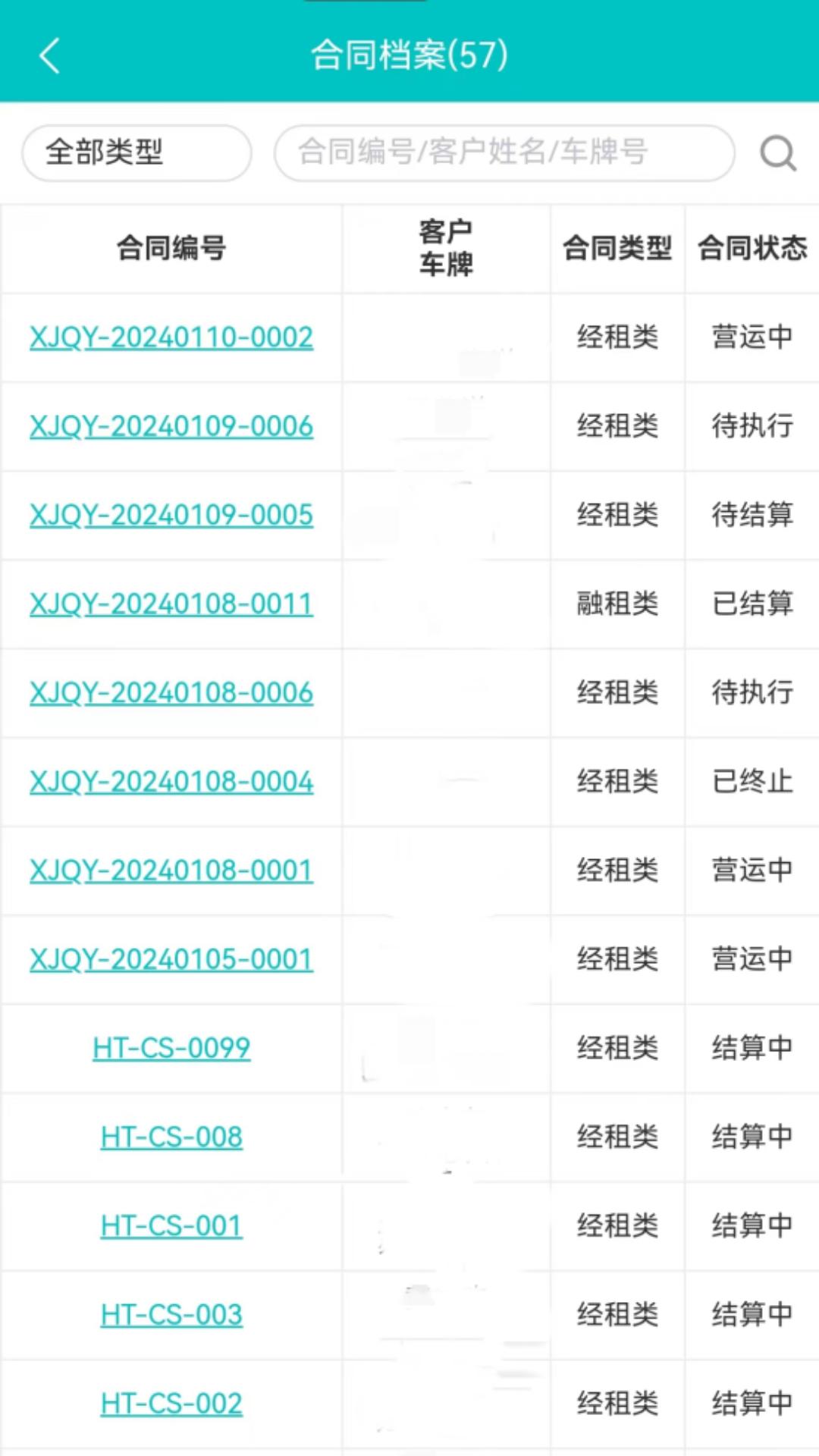This screenshot has height=1456, width=819.
Task: Open contract HT-CS-0099
Action: [x=171, y=1048]
